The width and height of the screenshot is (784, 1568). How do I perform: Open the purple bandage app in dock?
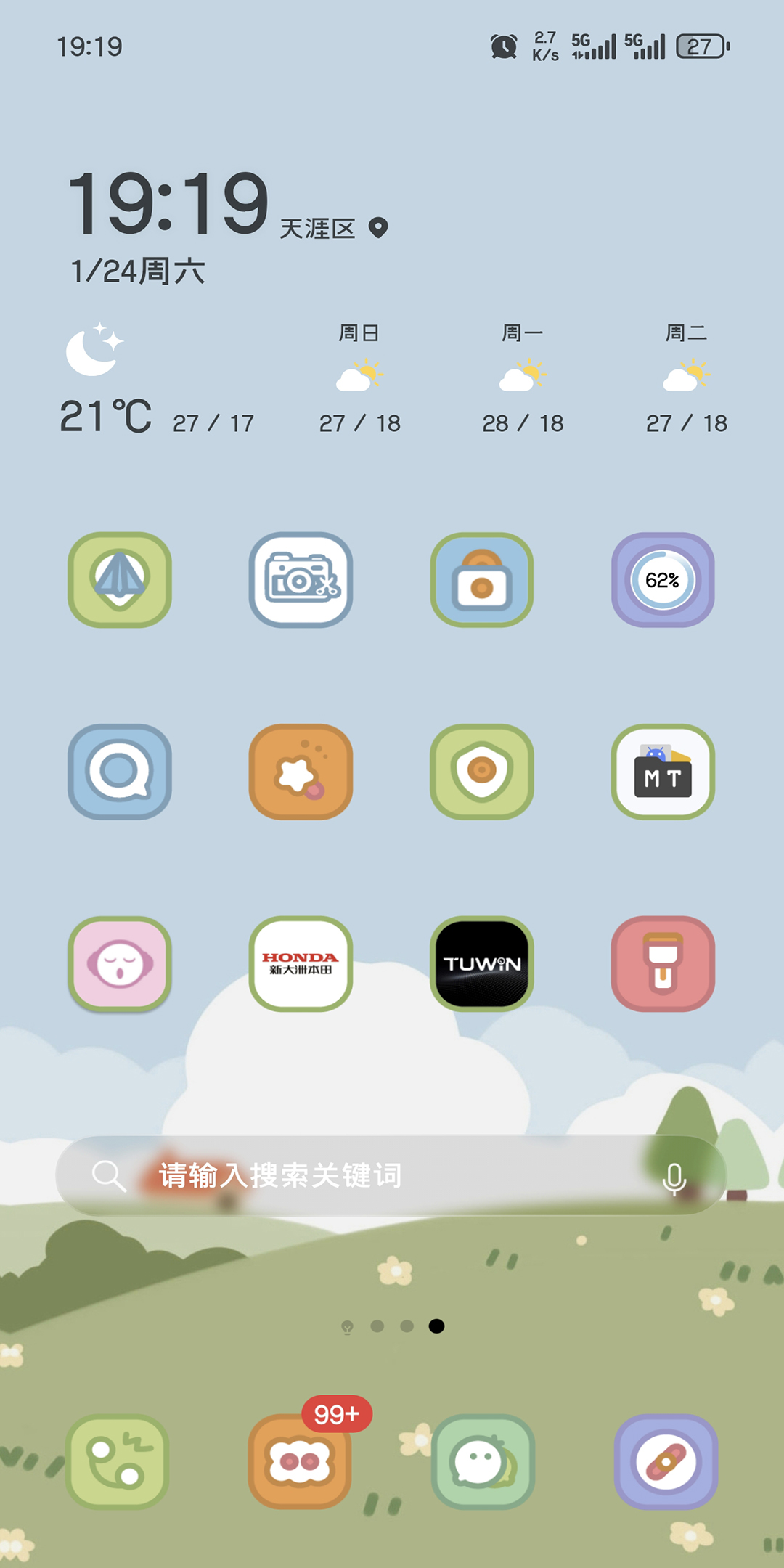click(666, 1462)
